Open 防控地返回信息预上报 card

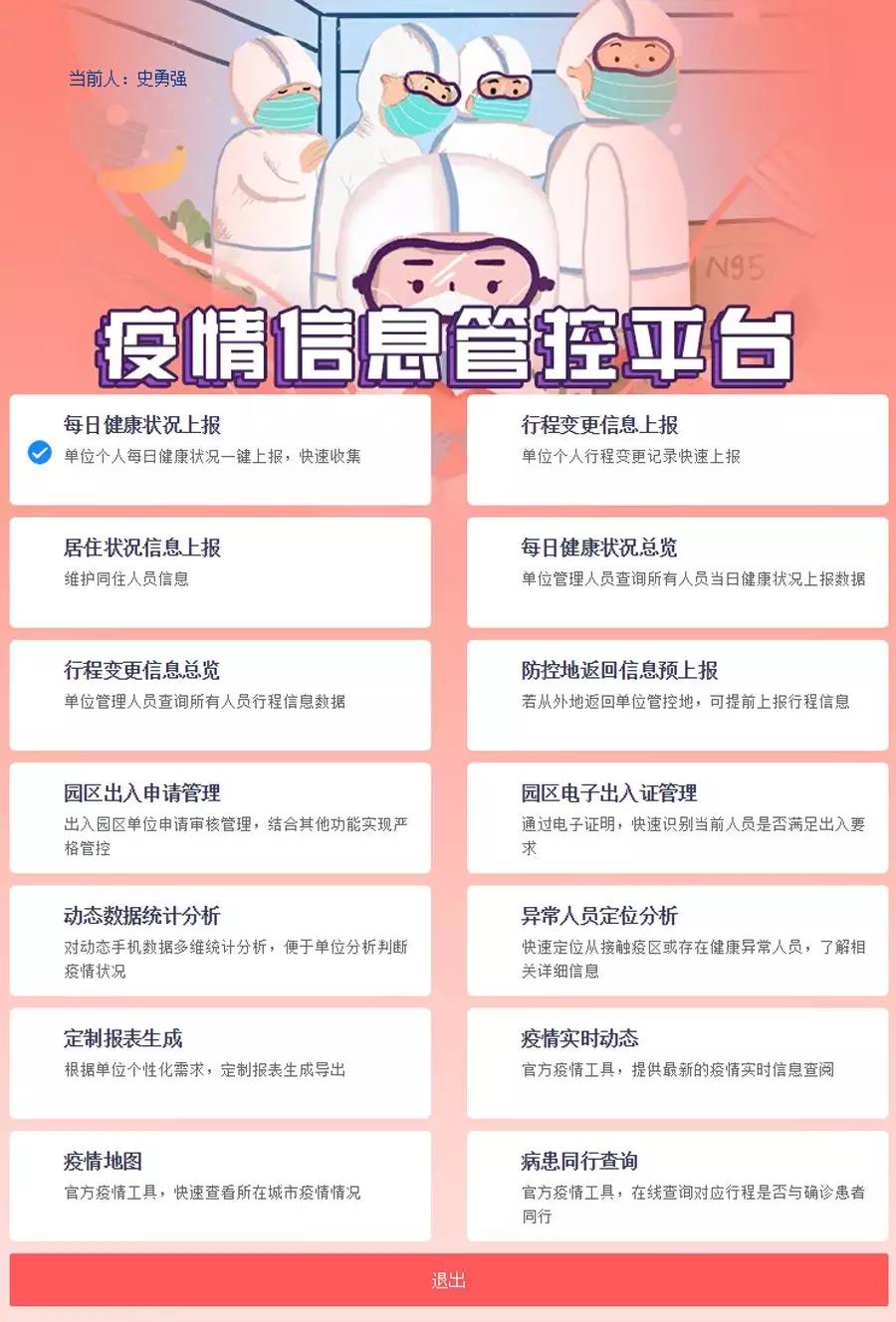click(677, 695)
